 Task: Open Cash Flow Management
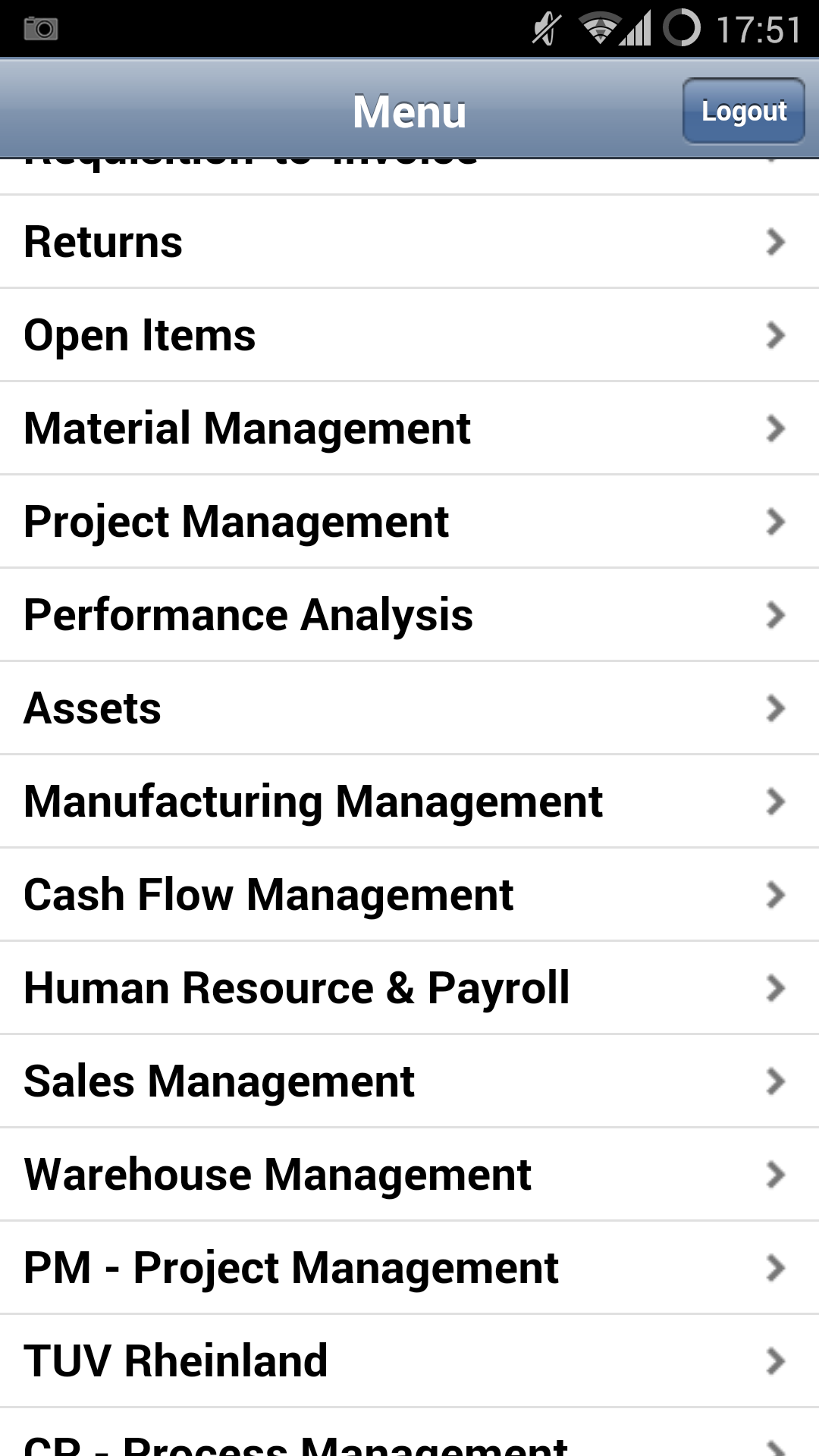coord(409,895)
